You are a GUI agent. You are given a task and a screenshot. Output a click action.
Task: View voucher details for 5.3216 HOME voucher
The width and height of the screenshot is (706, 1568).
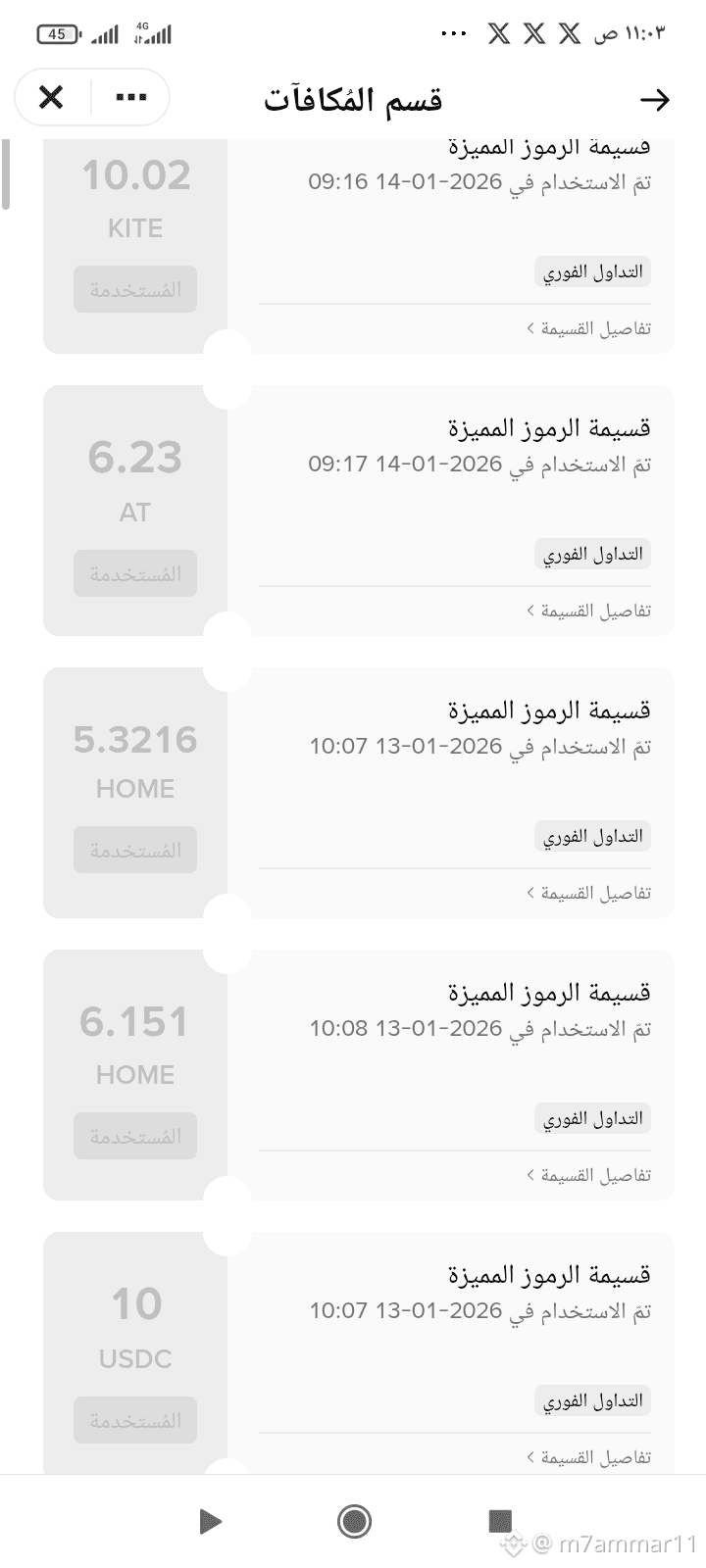(588, 893)
